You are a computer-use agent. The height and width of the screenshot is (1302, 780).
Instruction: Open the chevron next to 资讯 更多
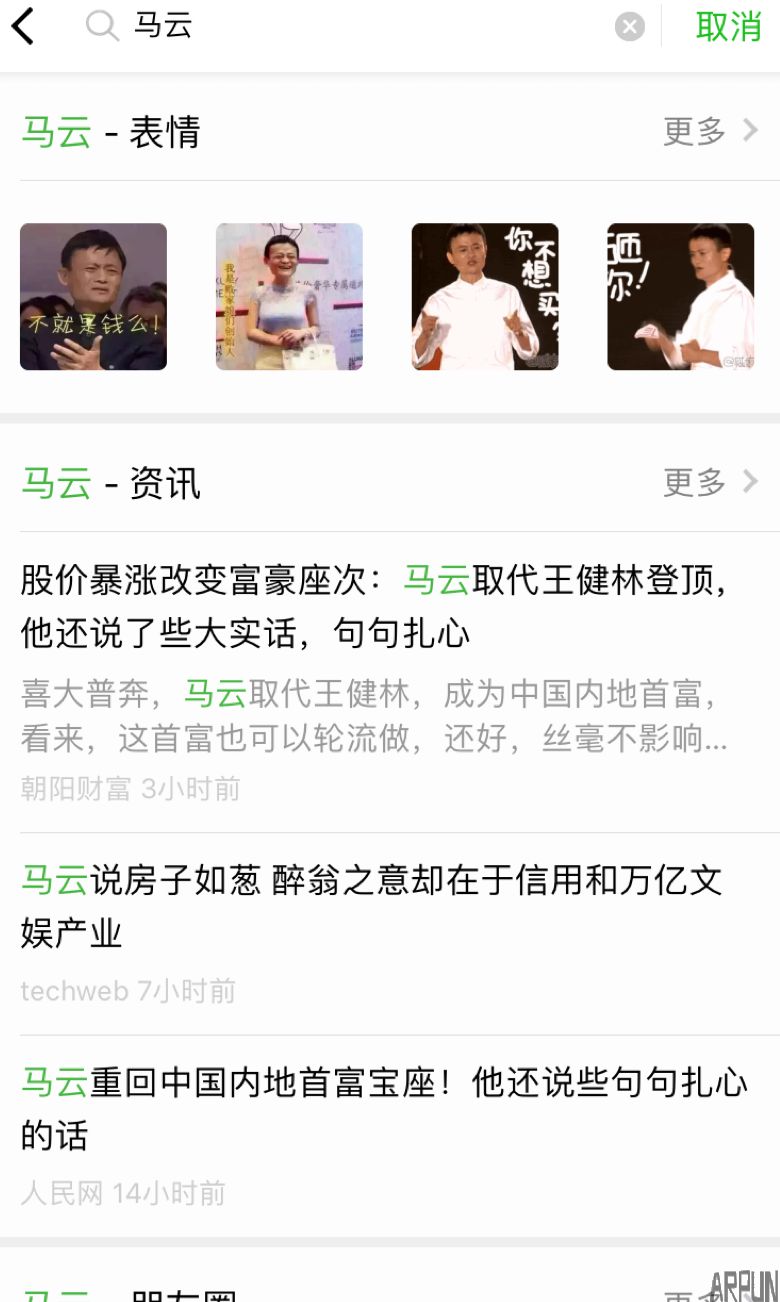[748, 482]
